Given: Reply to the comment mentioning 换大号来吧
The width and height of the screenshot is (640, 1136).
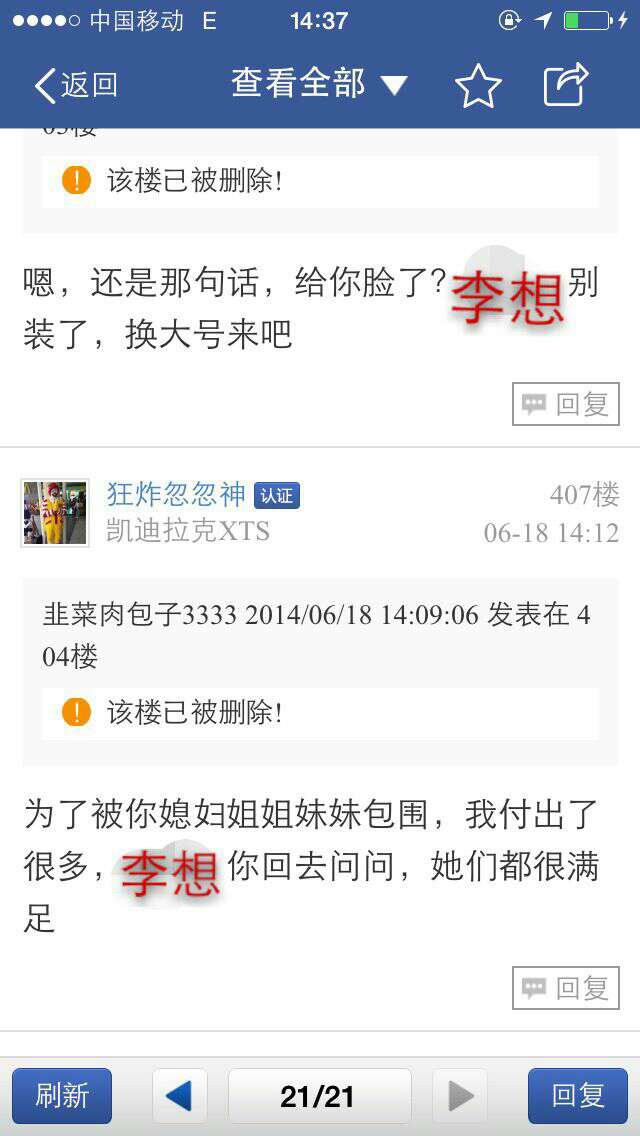Looking at the screenshot, I should tap(566, 404).
